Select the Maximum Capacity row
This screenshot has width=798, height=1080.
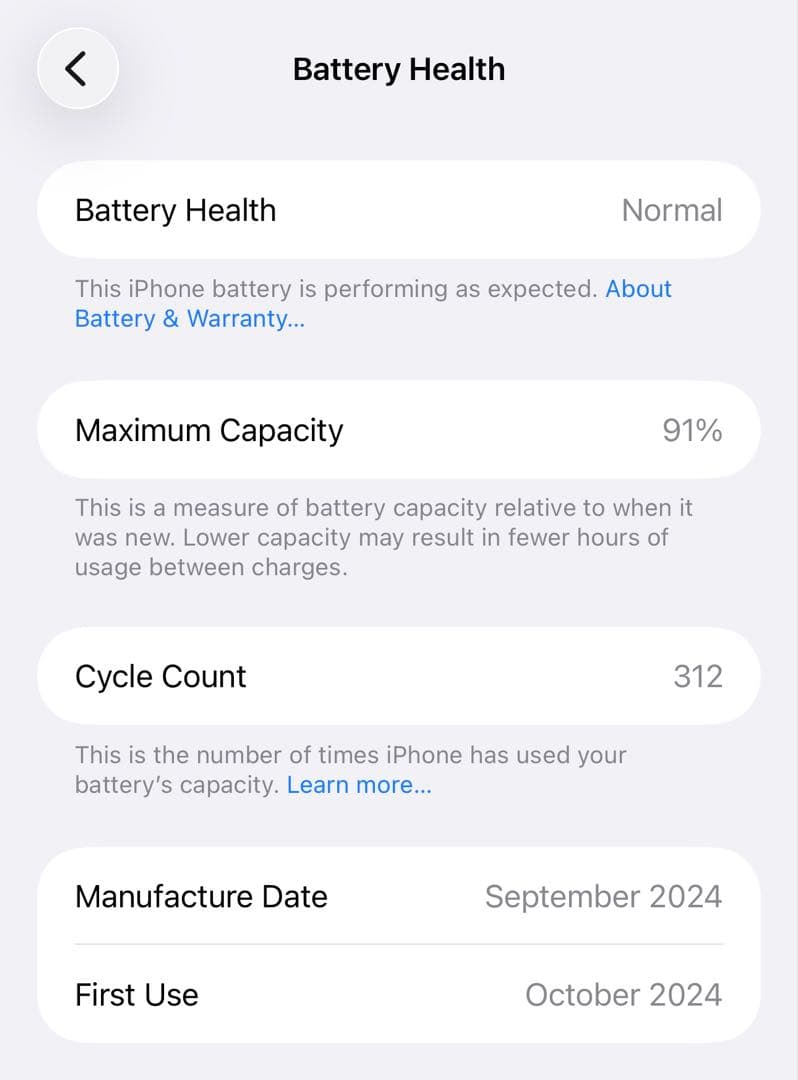pos(399,430)
